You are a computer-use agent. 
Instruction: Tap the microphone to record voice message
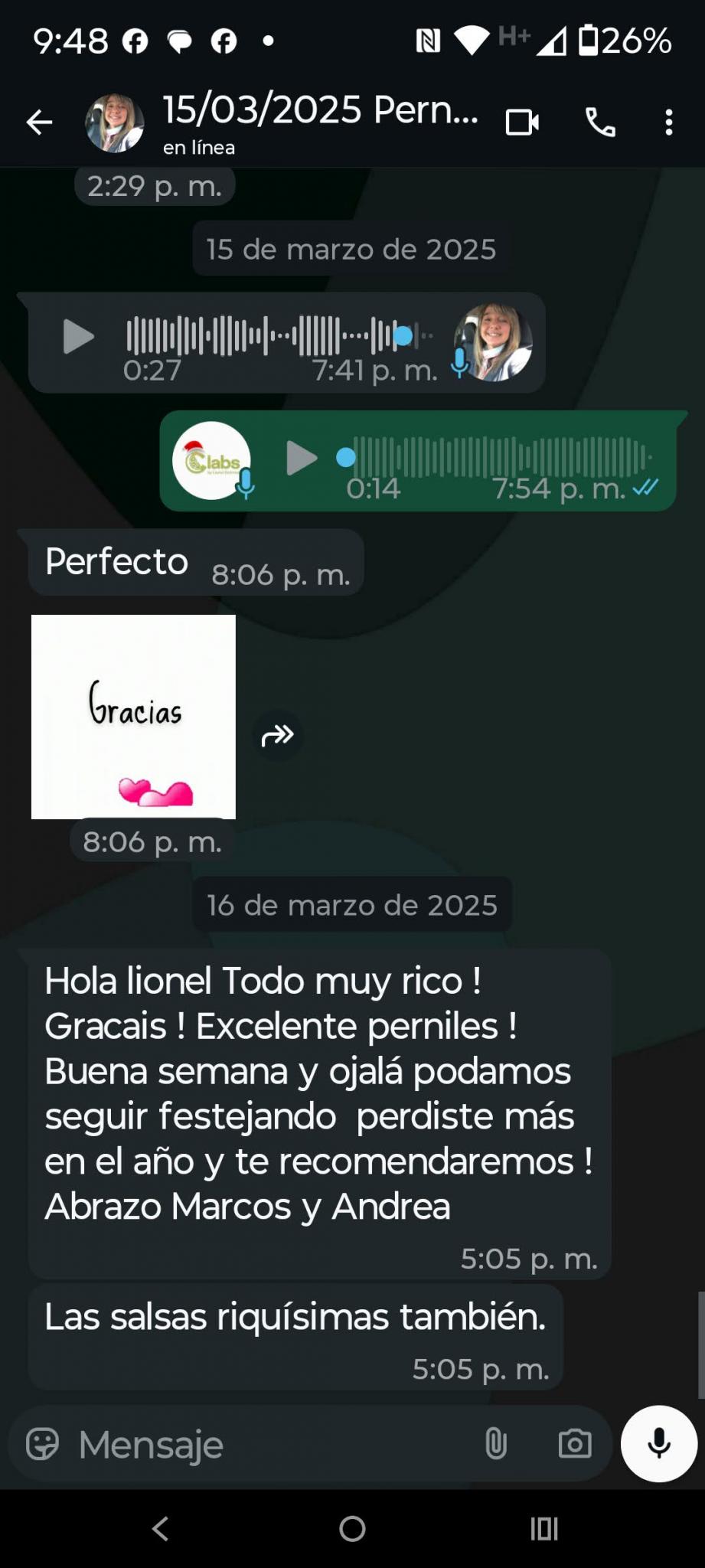[x=659, y=1444]
